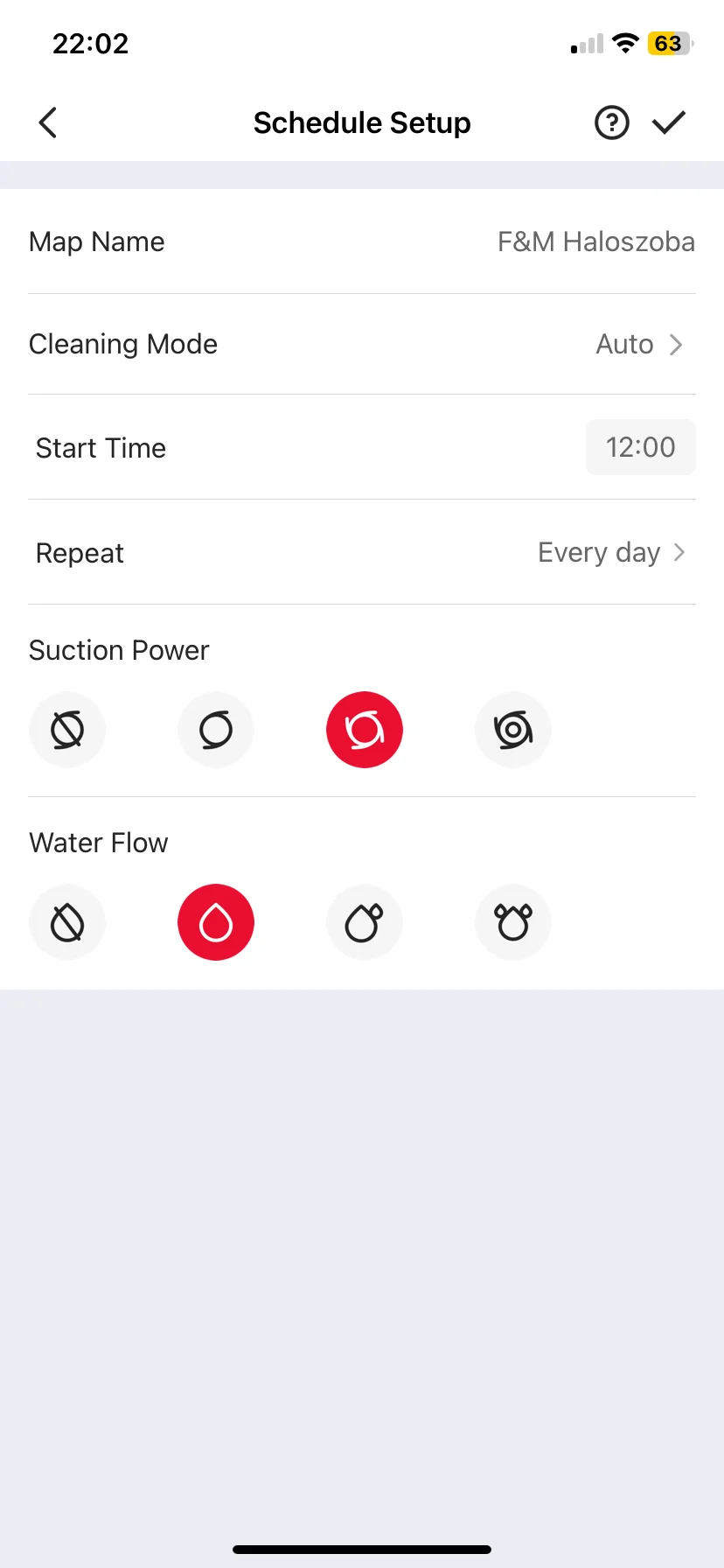This screenshot has width=724, height=1568.
Task: Open the help question mark icon
Action: coord(611,122)
